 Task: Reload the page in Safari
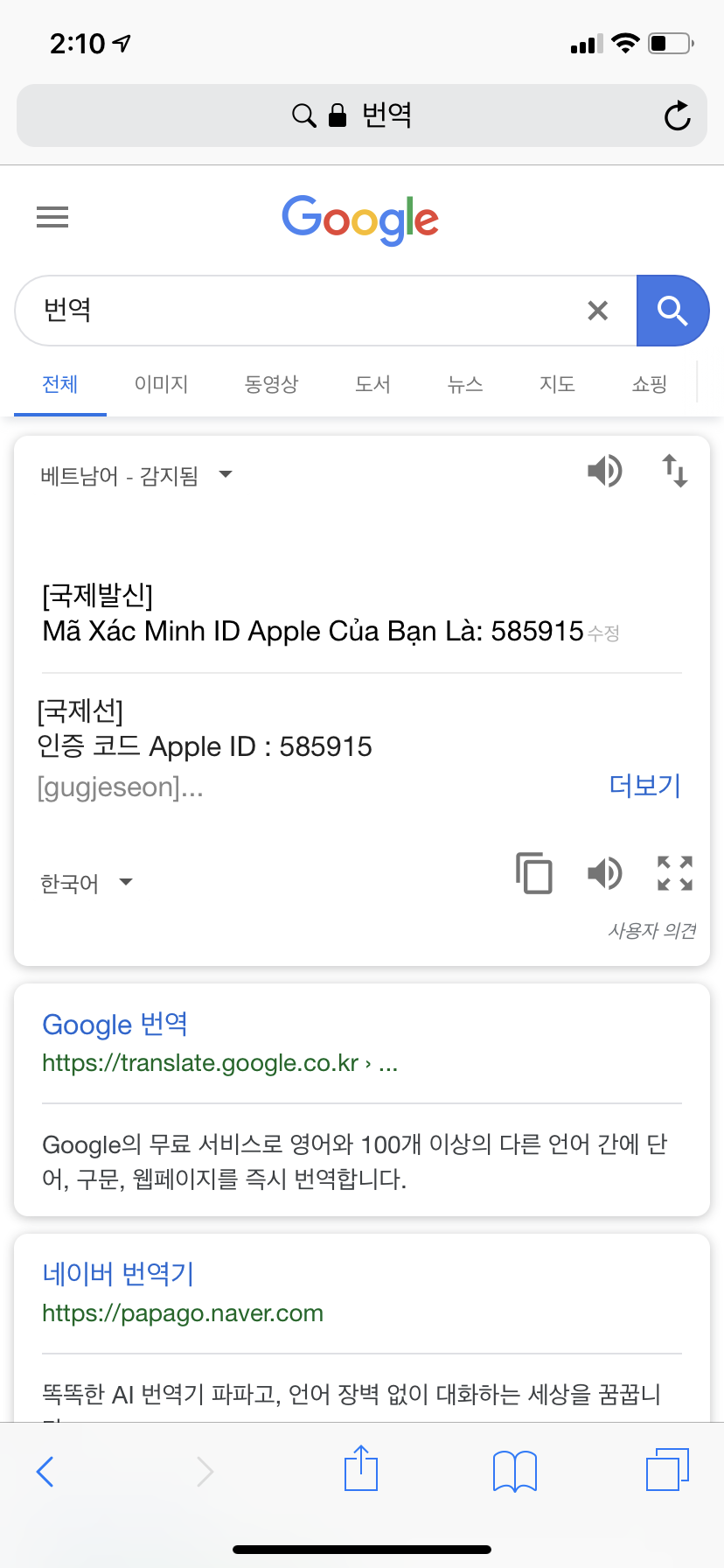point(677,115)
